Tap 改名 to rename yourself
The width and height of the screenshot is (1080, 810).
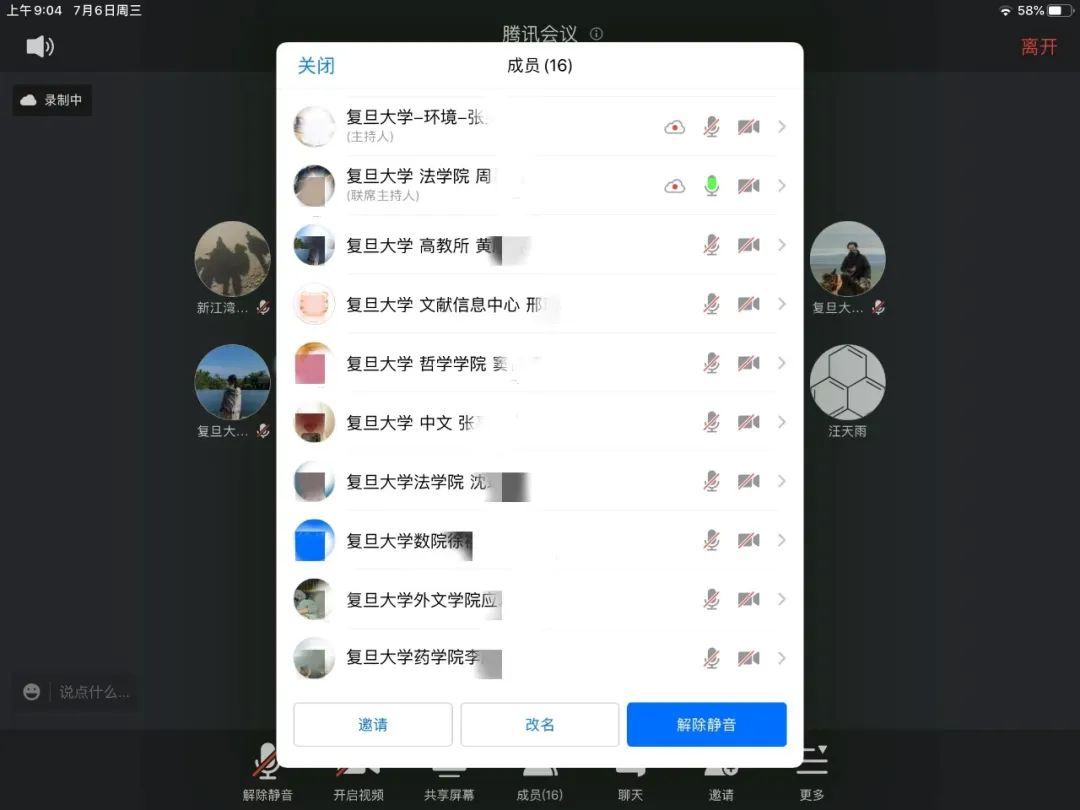tap(539, 725)
